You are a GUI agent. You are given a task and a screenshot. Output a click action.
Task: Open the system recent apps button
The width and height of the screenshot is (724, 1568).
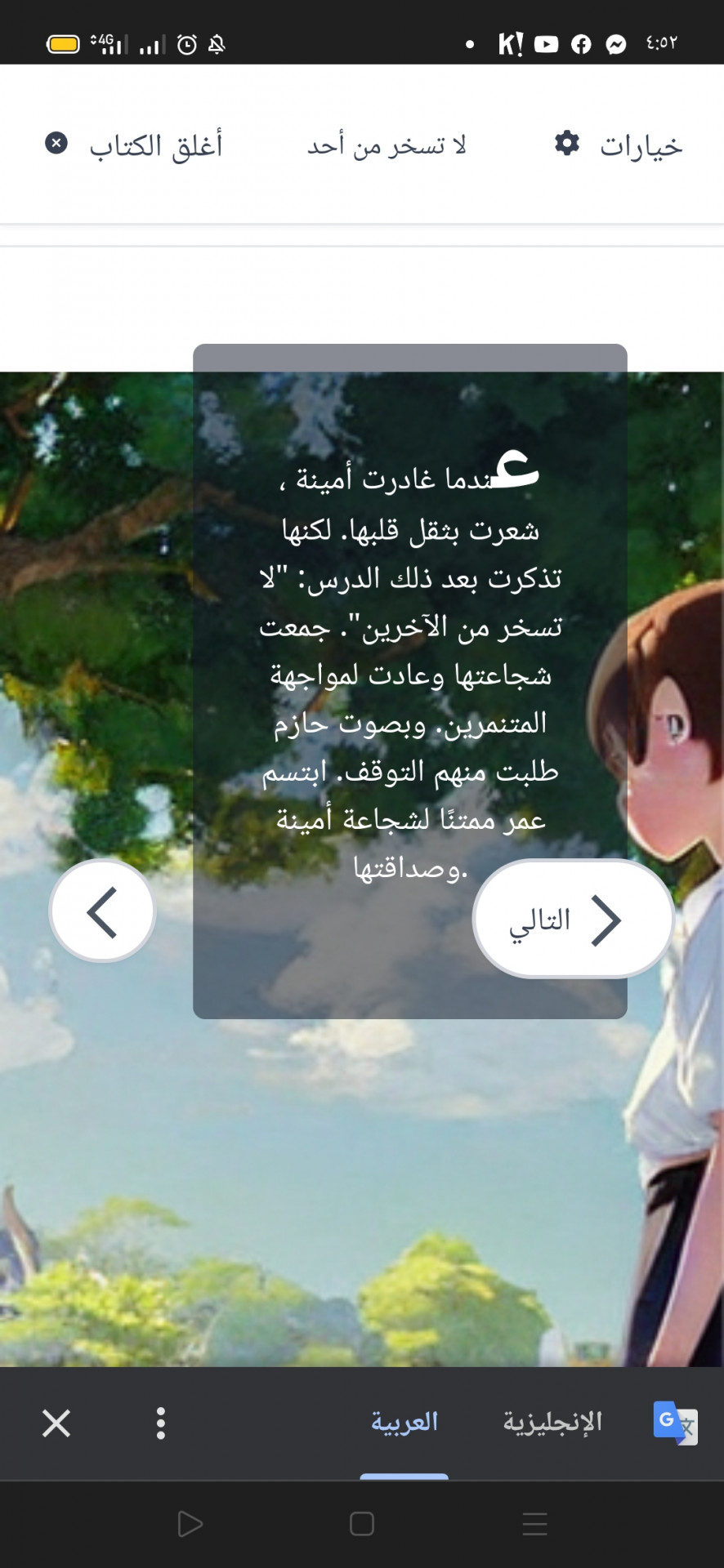[x=534, y=1524]
